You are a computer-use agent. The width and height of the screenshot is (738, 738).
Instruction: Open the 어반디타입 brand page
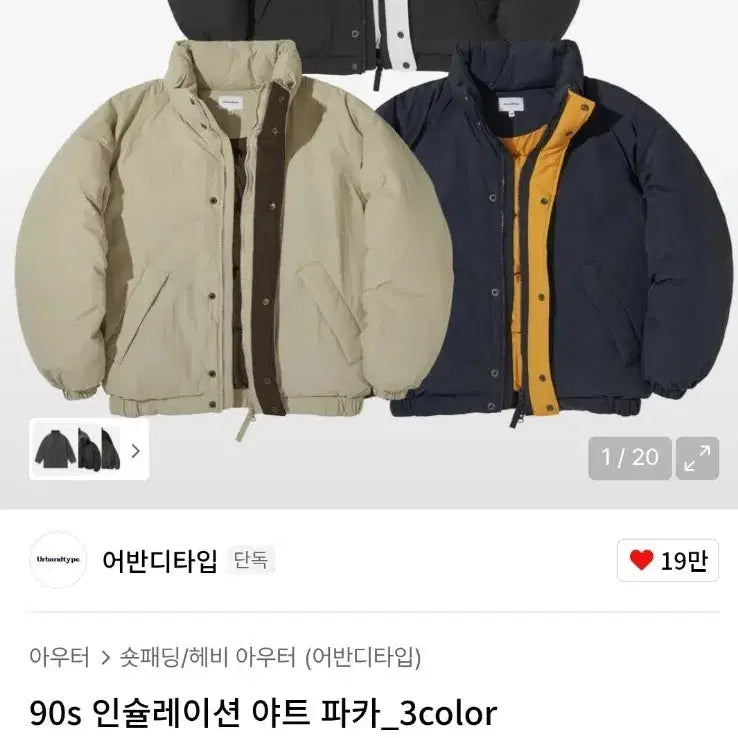tap(159, 561)
